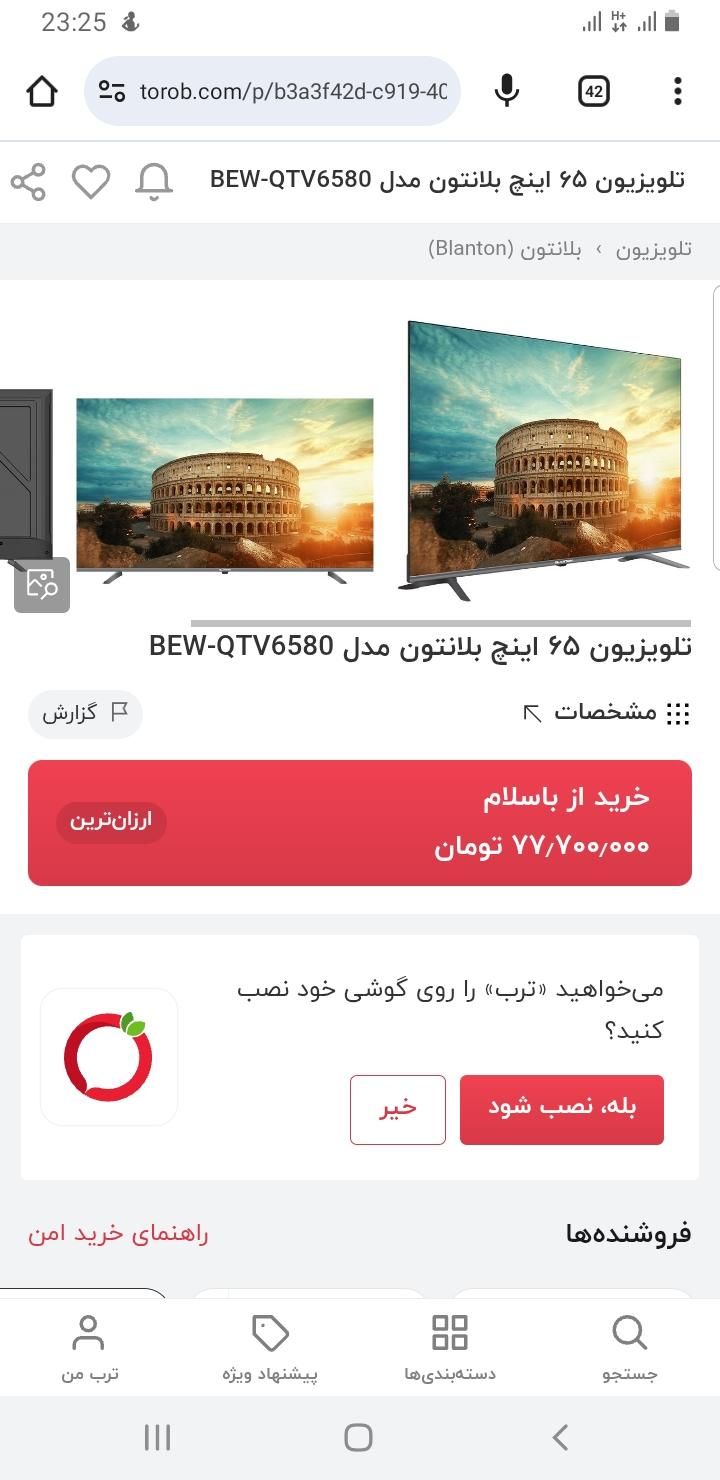Buy from باسلام at cheapest price
720x1480 pixels.
click(360, 822)
